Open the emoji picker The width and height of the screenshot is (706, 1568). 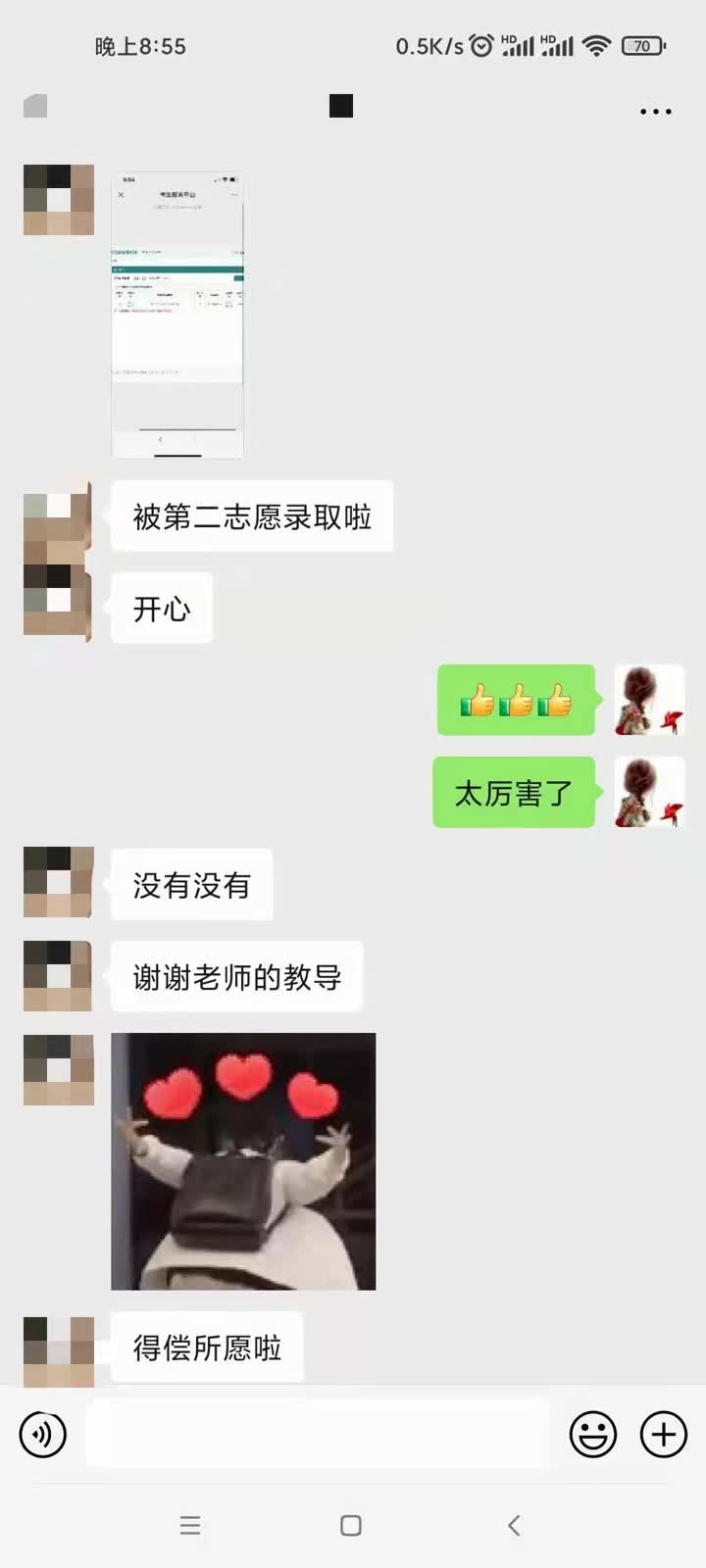[x=593, y=1435]
